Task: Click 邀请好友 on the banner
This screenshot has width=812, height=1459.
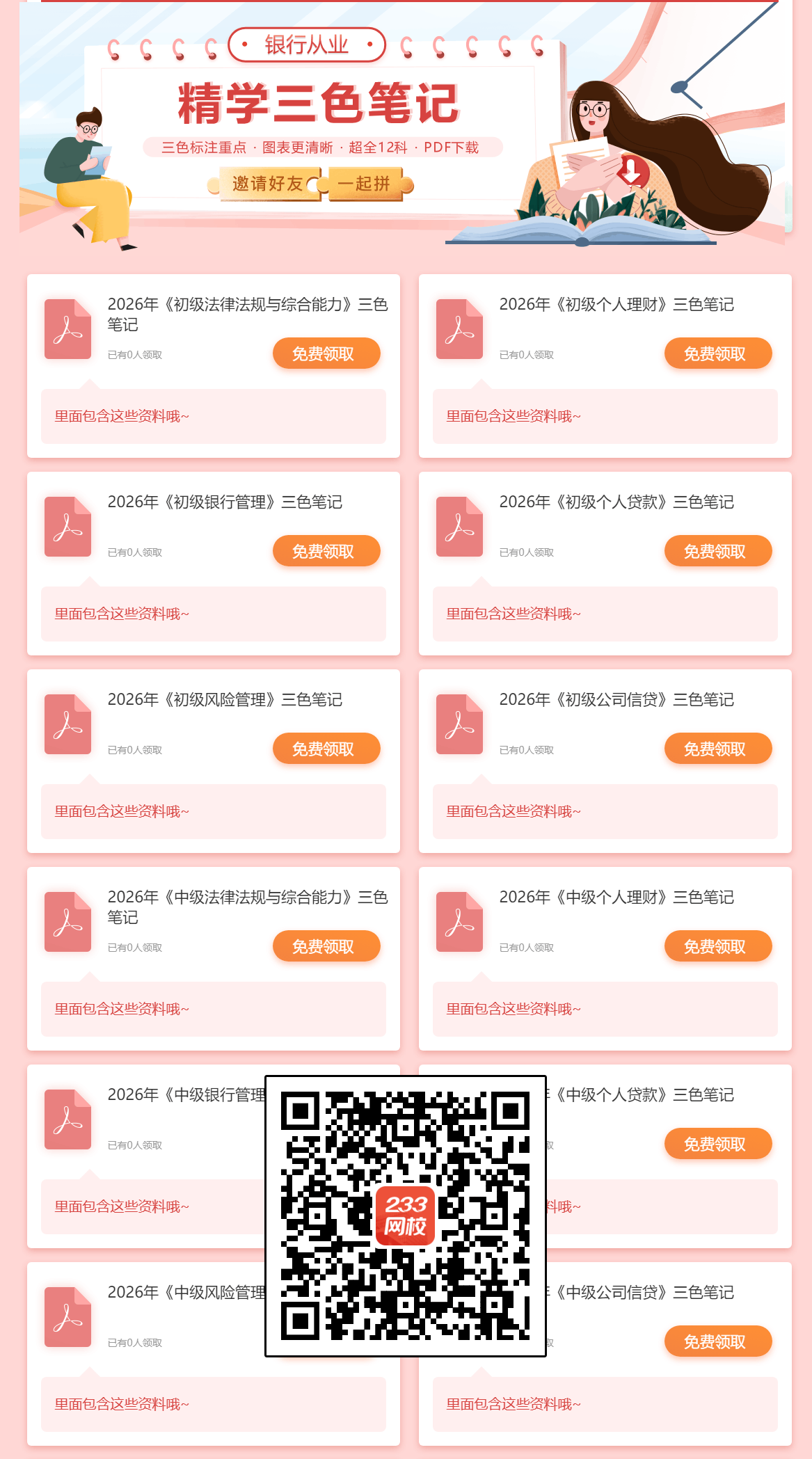Action: click(x=268, y=184)
